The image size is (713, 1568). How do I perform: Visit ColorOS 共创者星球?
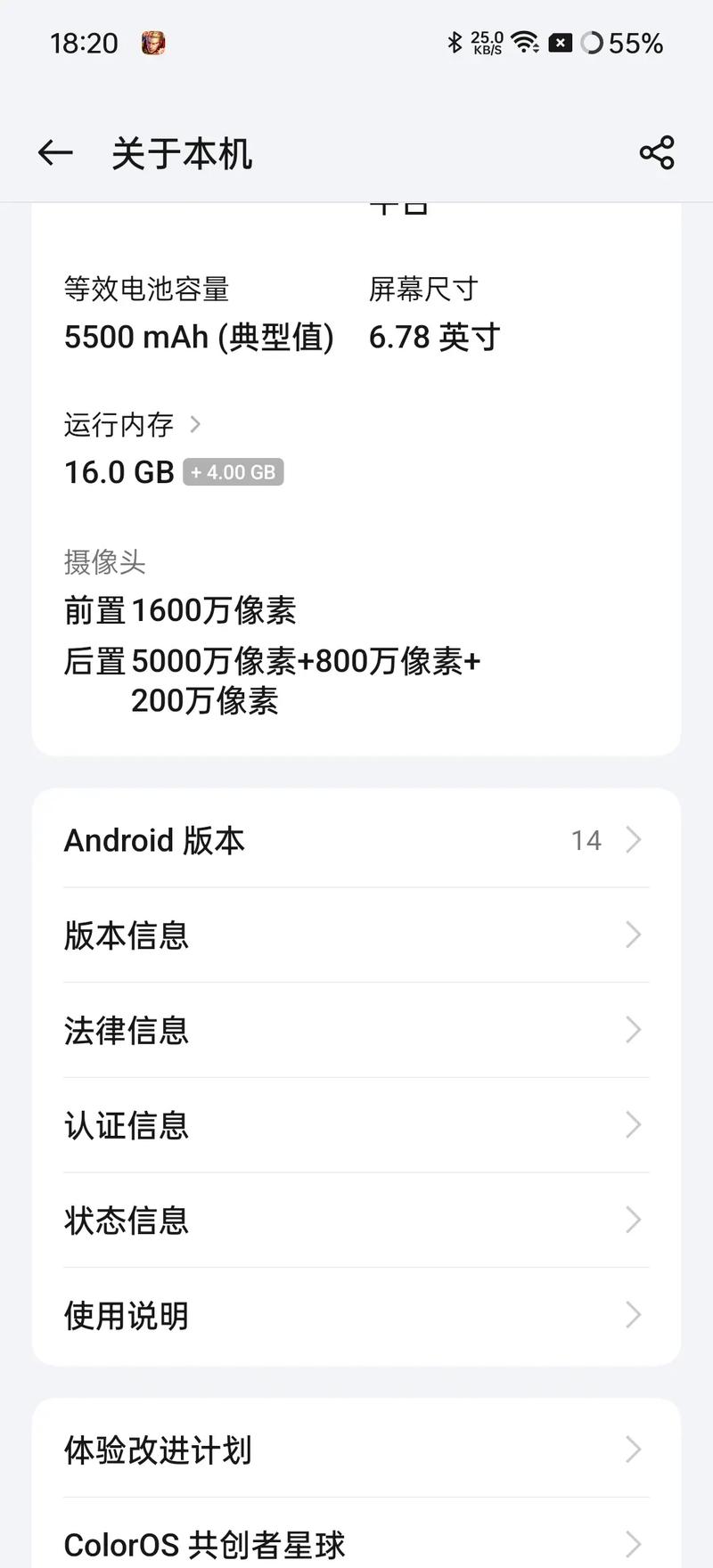(x=356, y=1544)
